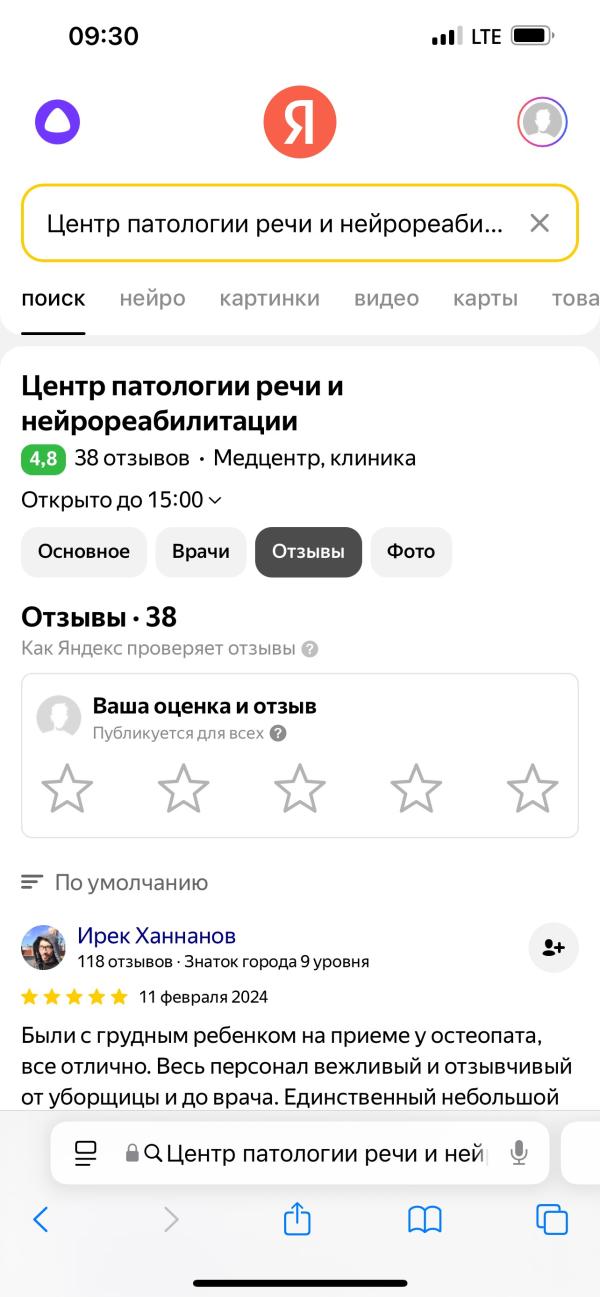This screenshot has width=600, height=1297.
Task: Clear the search query with the X
Action: [539, 223]
